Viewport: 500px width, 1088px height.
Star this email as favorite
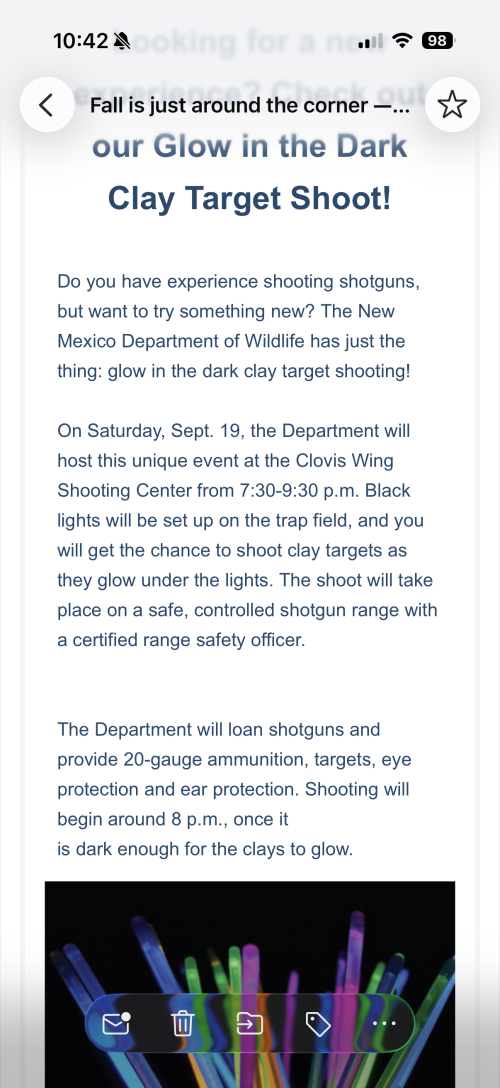point(452,105)
